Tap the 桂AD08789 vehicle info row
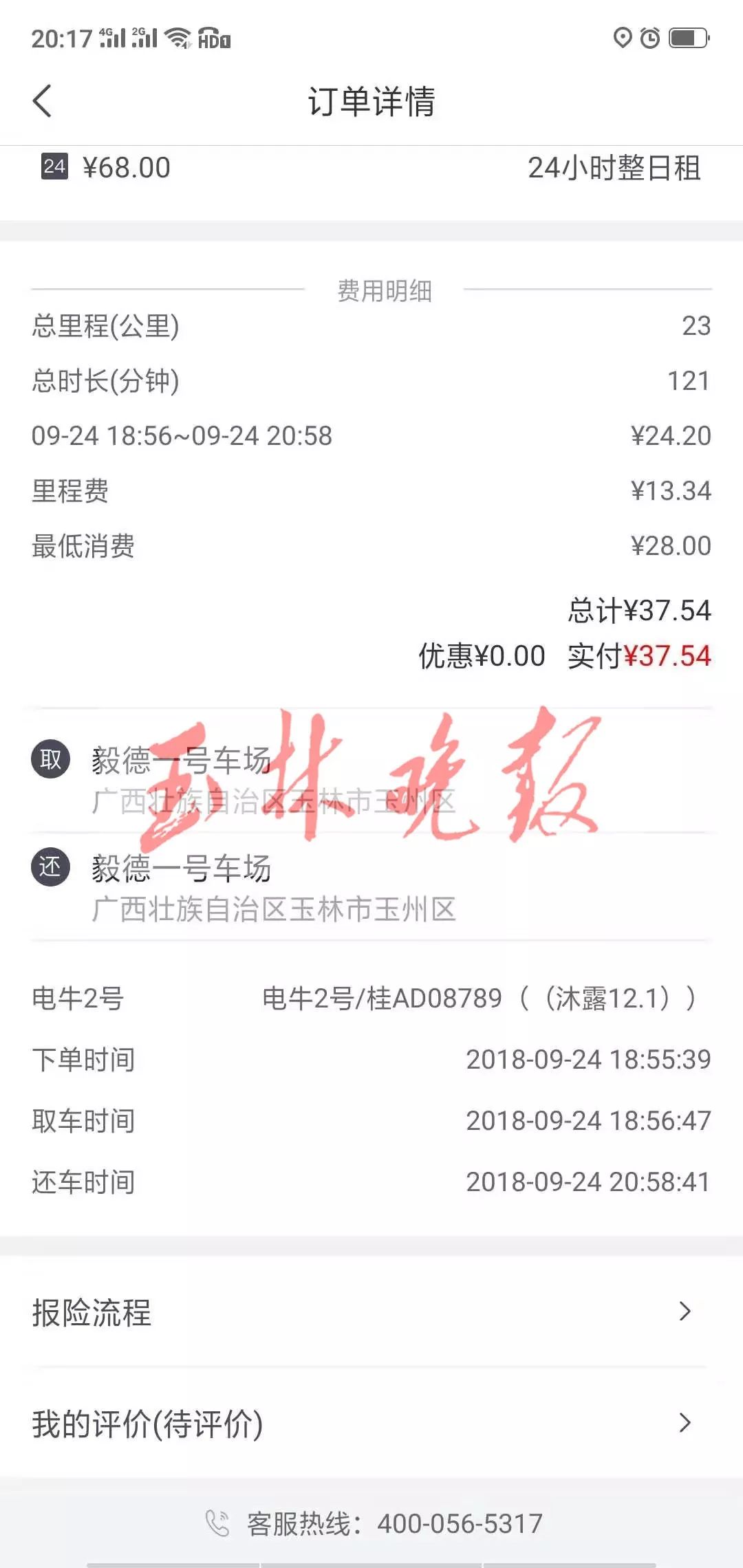This screenshot has width=743, height=1568. tap(482, 997)
